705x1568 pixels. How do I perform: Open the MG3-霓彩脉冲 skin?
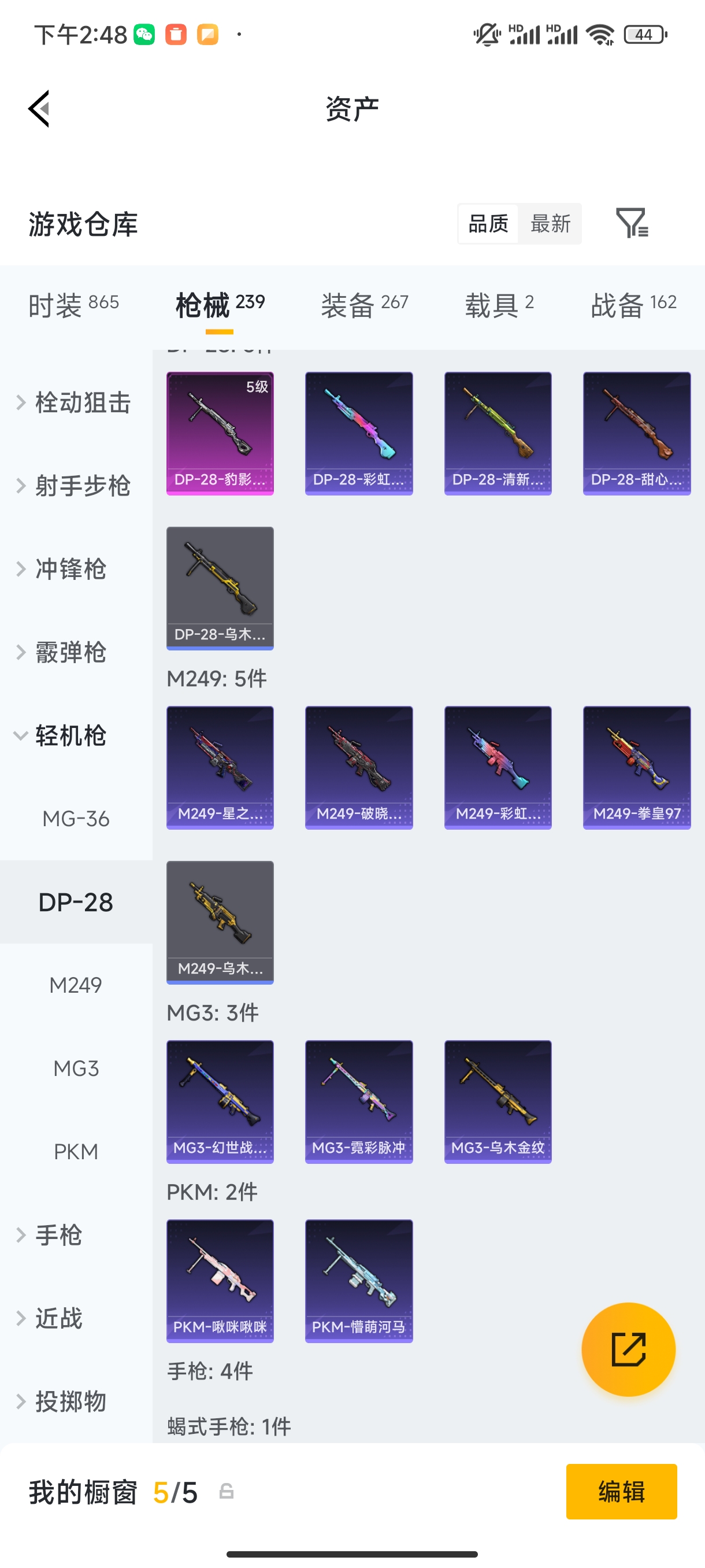pos(359,1101)
